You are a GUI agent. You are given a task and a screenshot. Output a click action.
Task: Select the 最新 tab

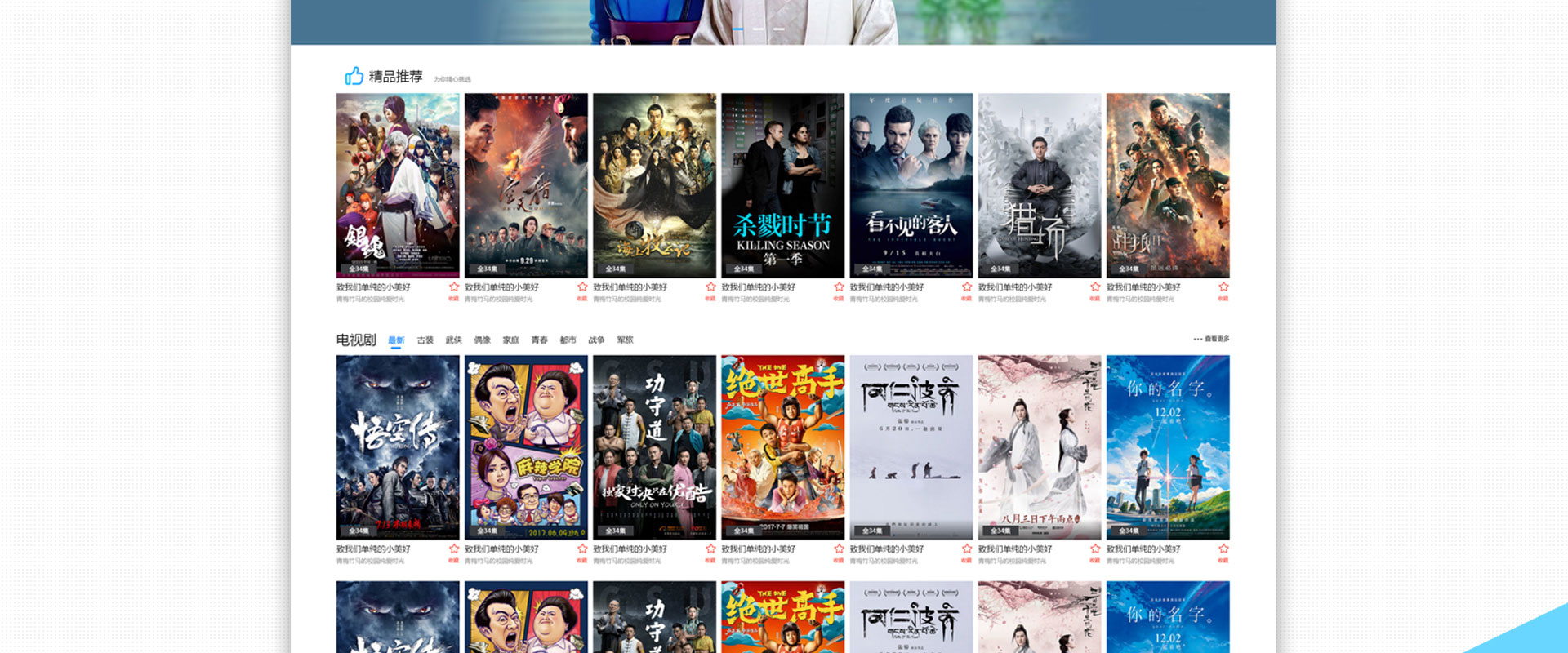click(396, 340)
